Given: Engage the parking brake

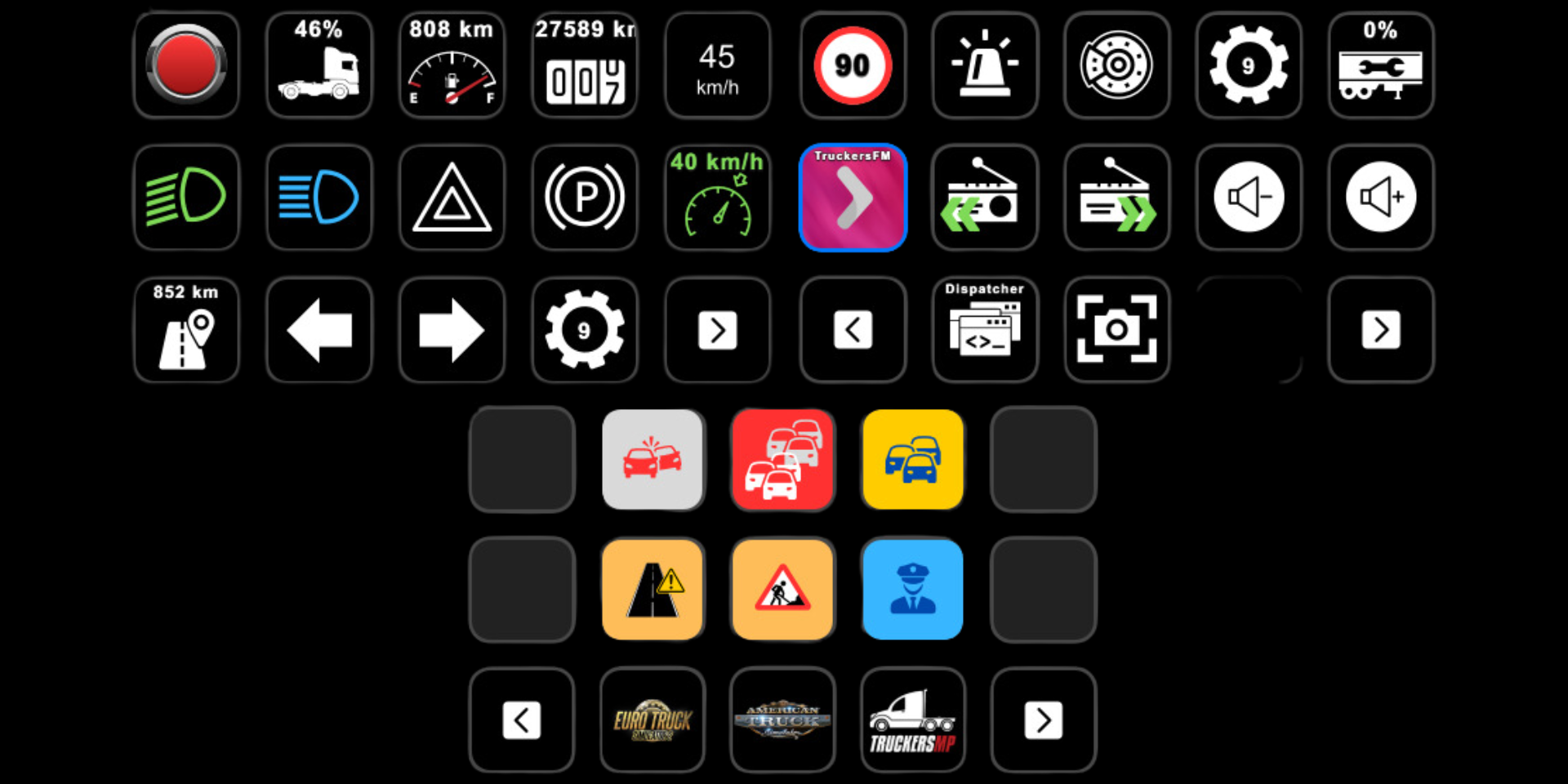Looking at the screenshot, I should pyautogui.click(x=585, y=198).
